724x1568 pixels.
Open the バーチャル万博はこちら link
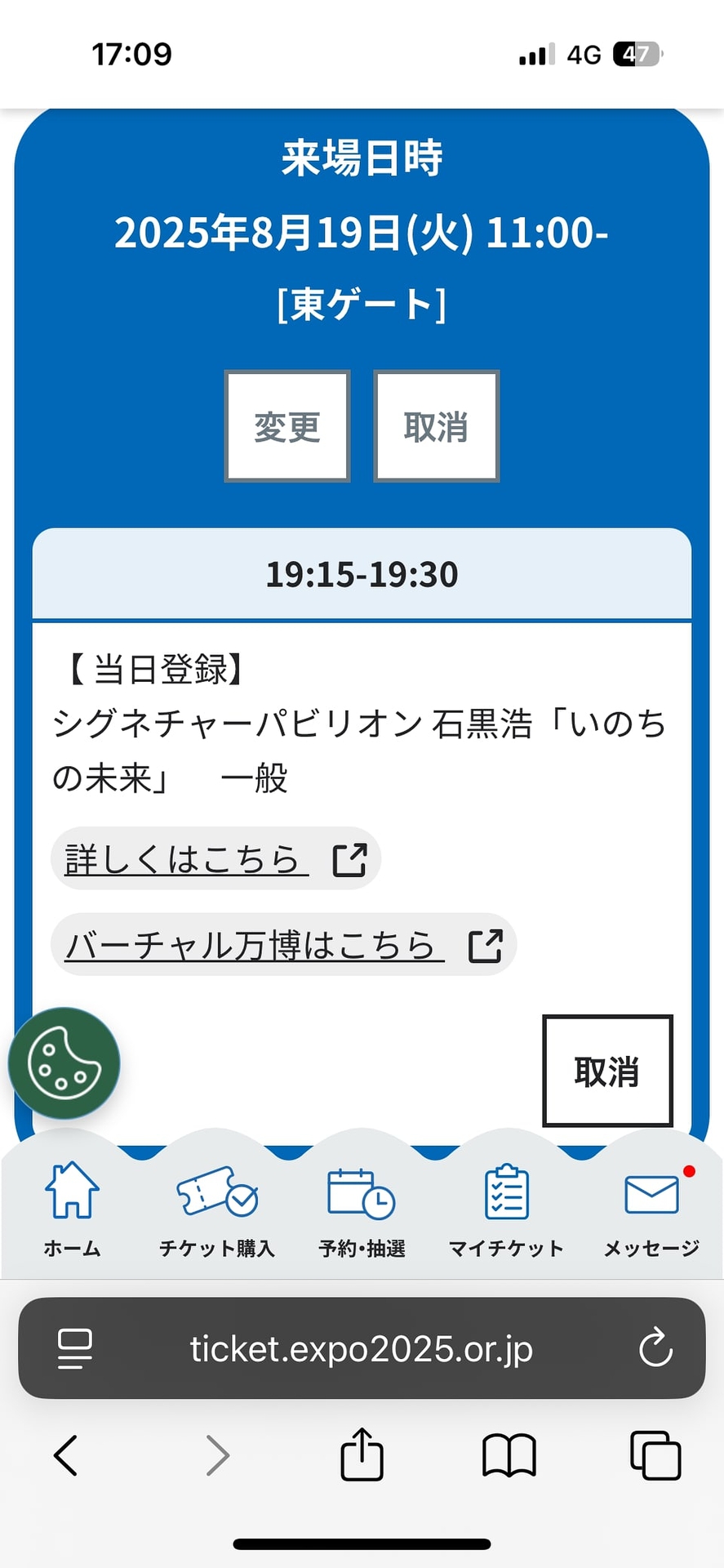tap(283, 945)
